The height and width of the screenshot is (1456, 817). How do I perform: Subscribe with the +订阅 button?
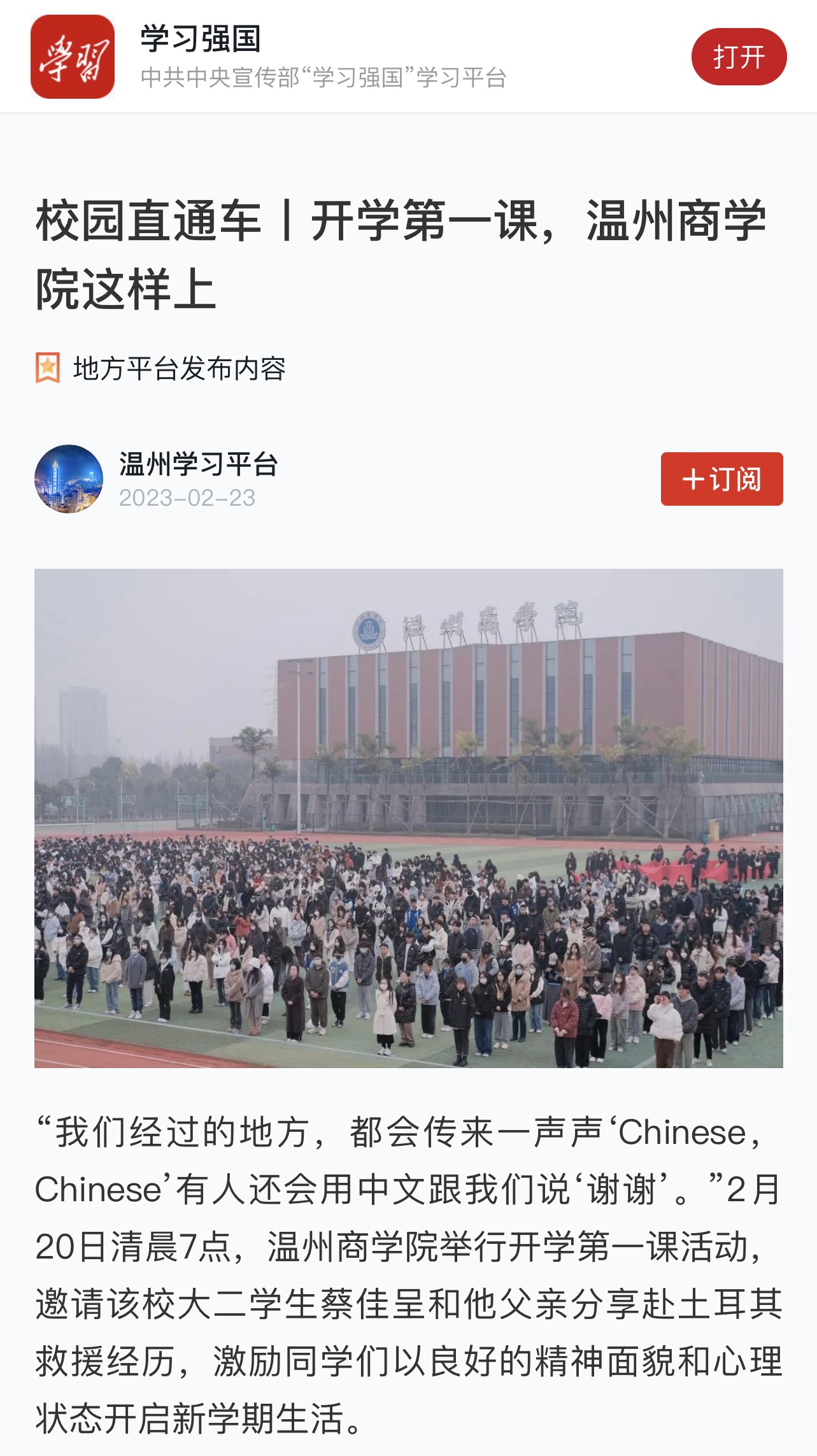[x=721, y=479]
